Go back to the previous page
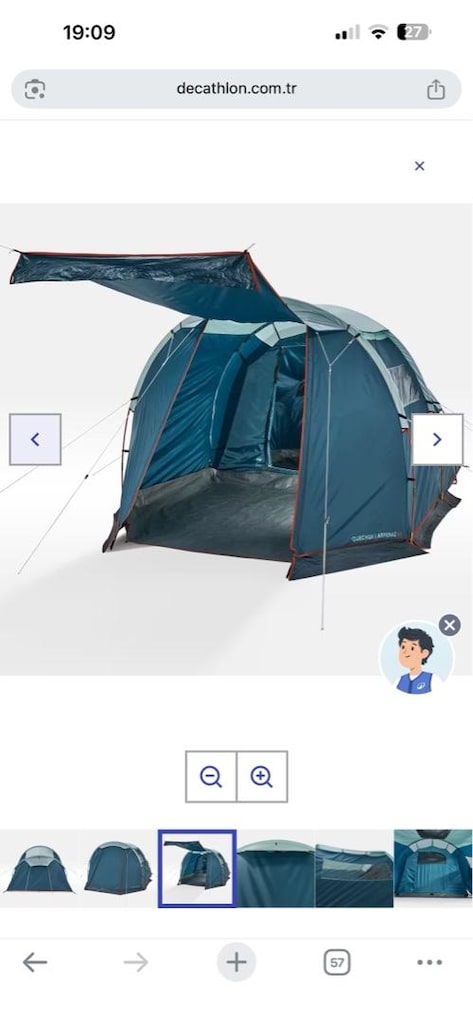Viewport: 473px width, 1024px height. [x=35, y=962]
